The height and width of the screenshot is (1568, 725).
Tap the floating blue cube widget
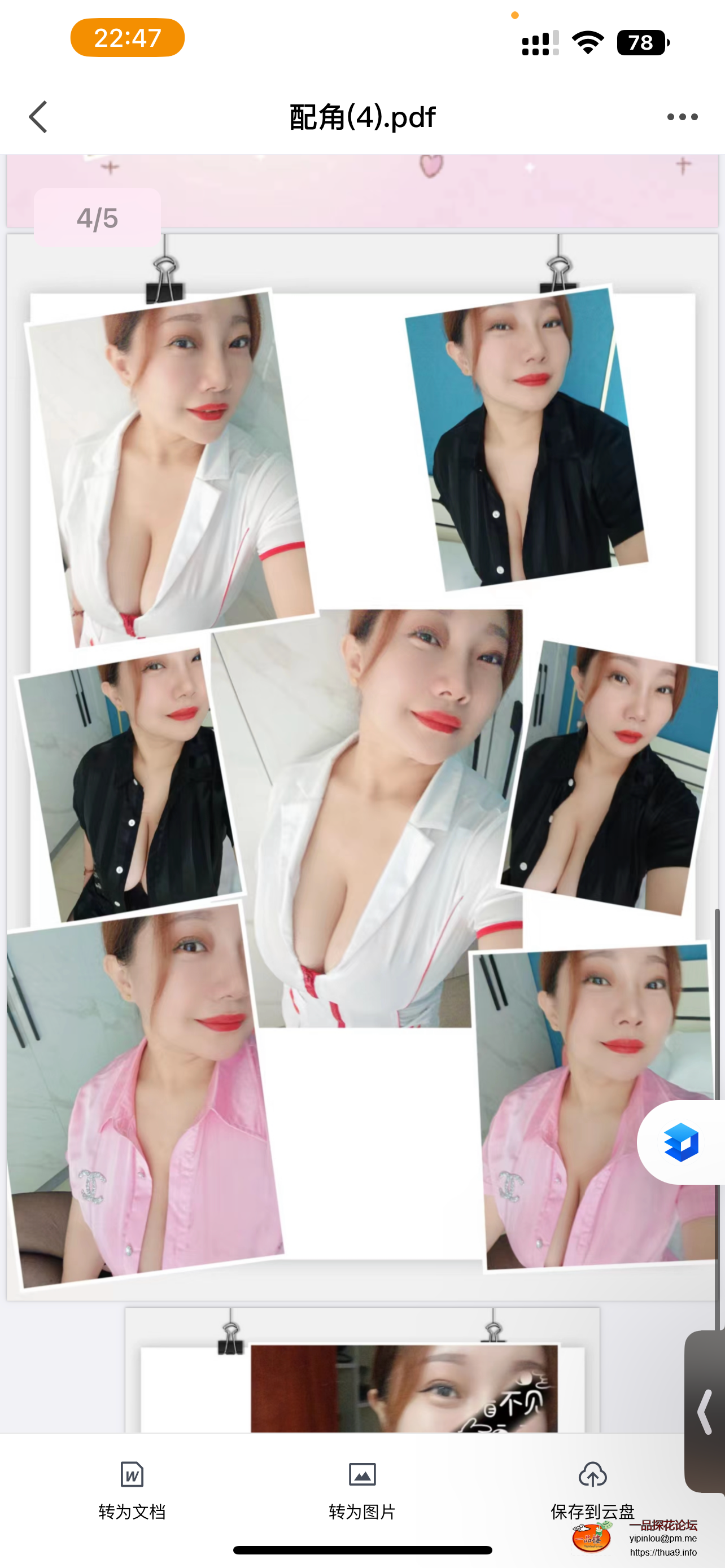679,1141
